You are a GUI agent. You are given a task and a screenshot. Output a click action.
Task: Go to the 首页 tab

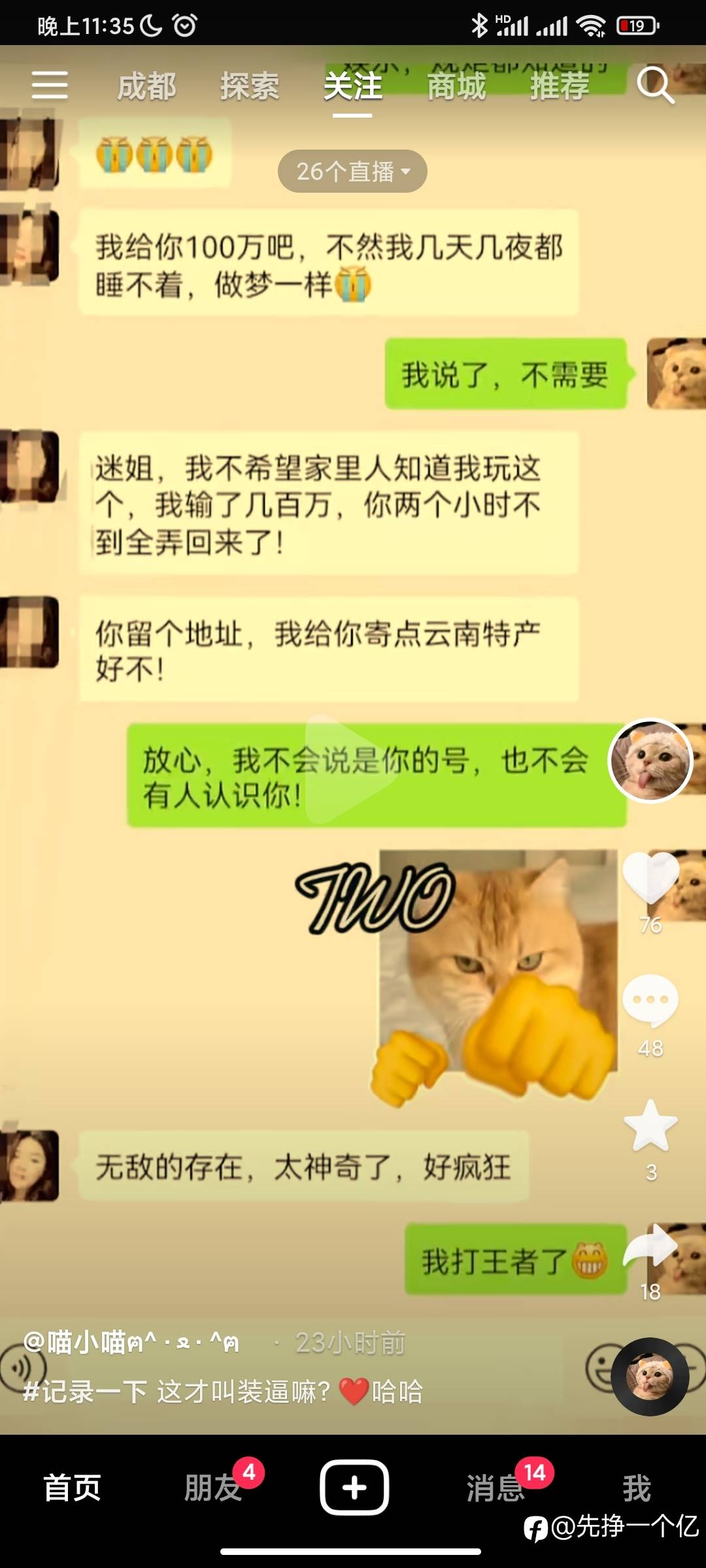[72, 1488]
